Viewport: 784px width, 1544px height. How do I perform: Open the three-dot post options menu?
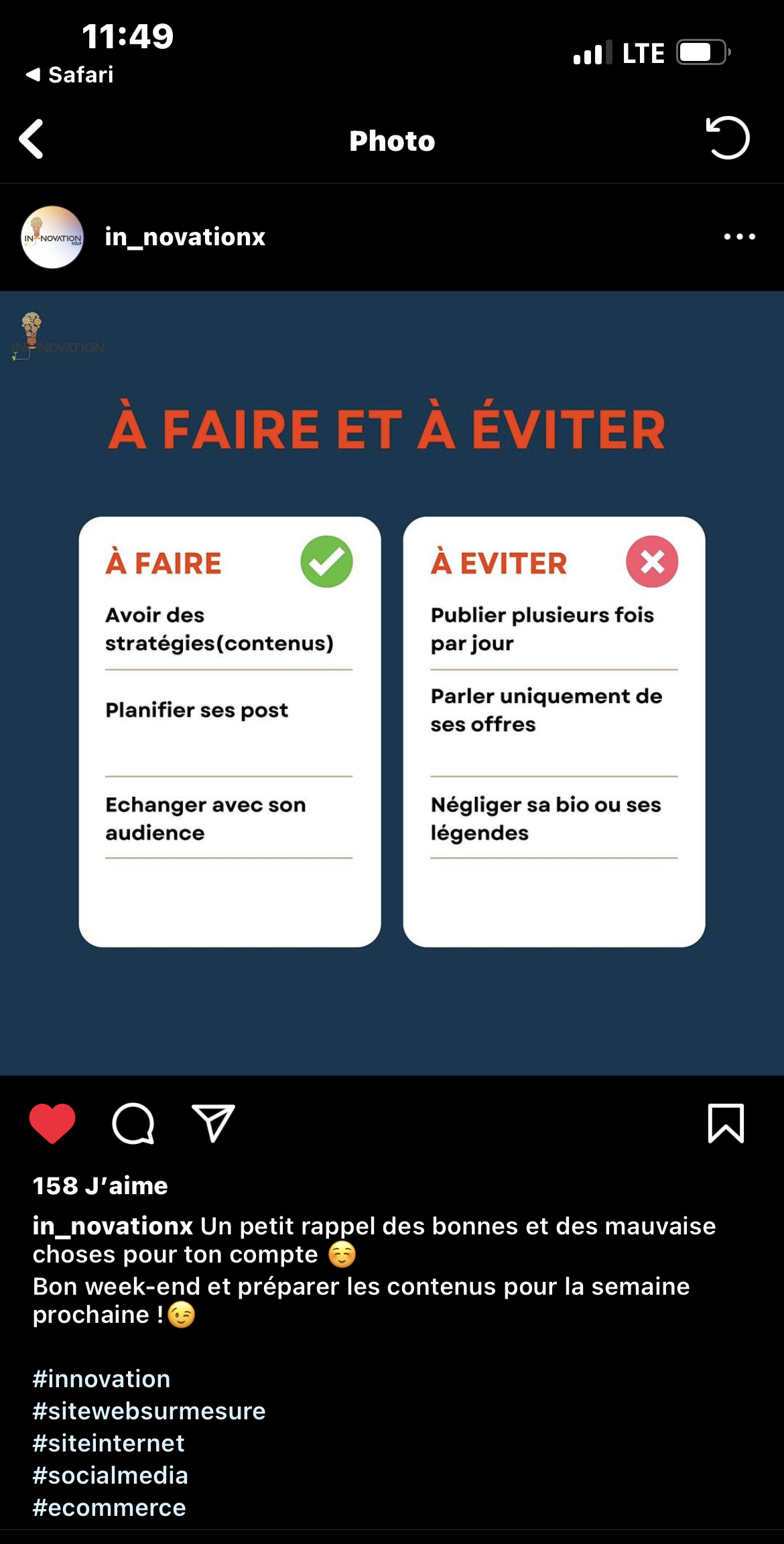(739, 237)
